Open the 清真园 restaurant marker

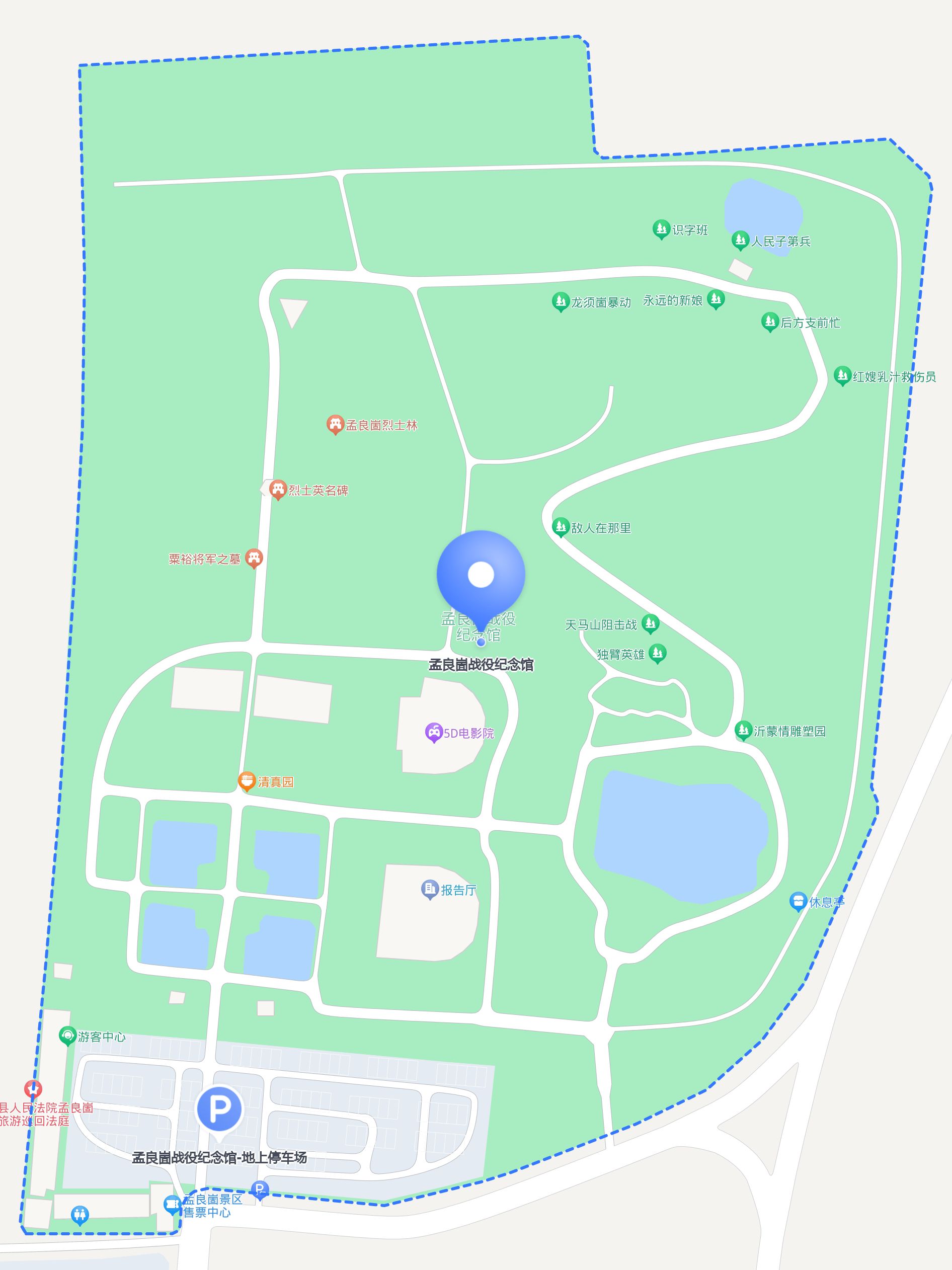[x=247, y=780]
